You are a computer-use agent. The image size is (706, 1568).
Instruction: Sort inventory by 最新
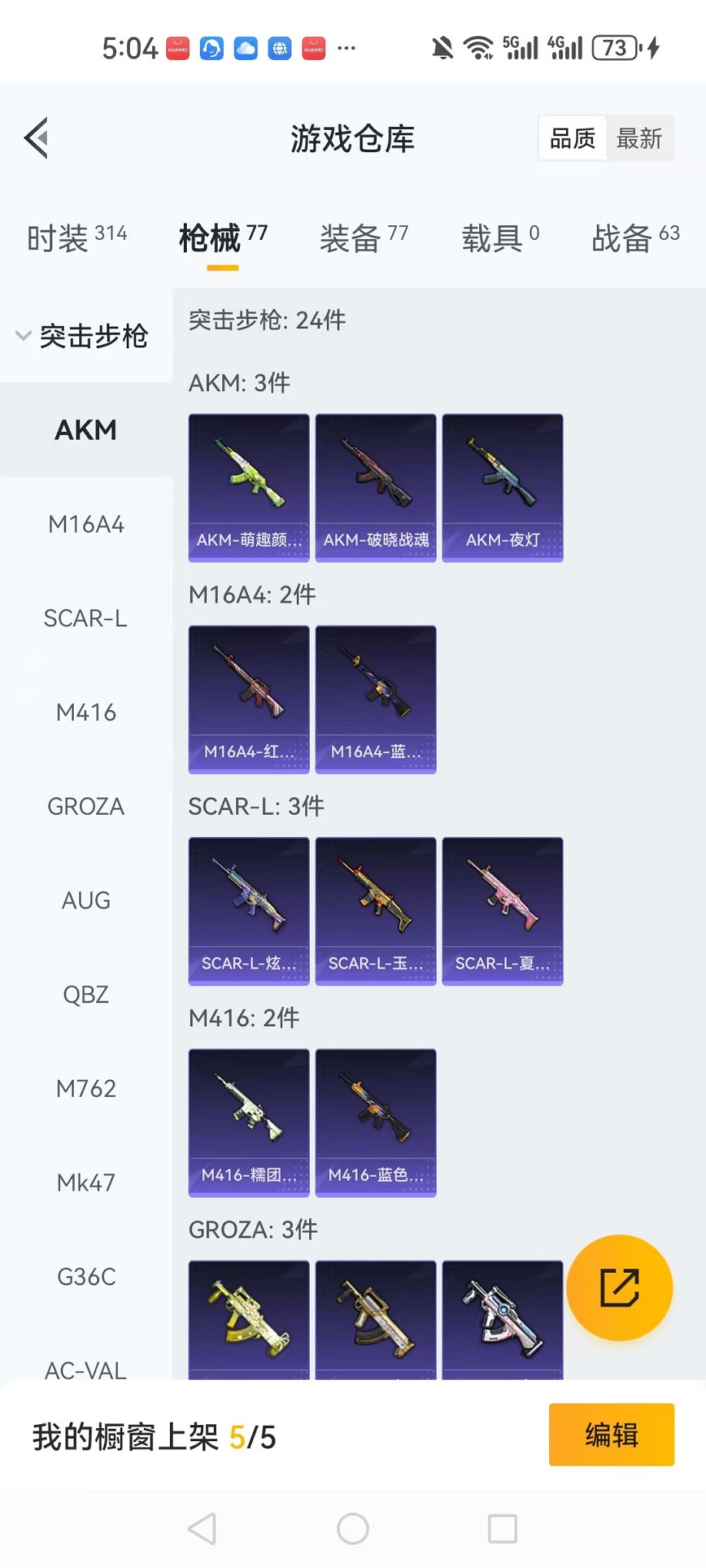pos(639,139)
